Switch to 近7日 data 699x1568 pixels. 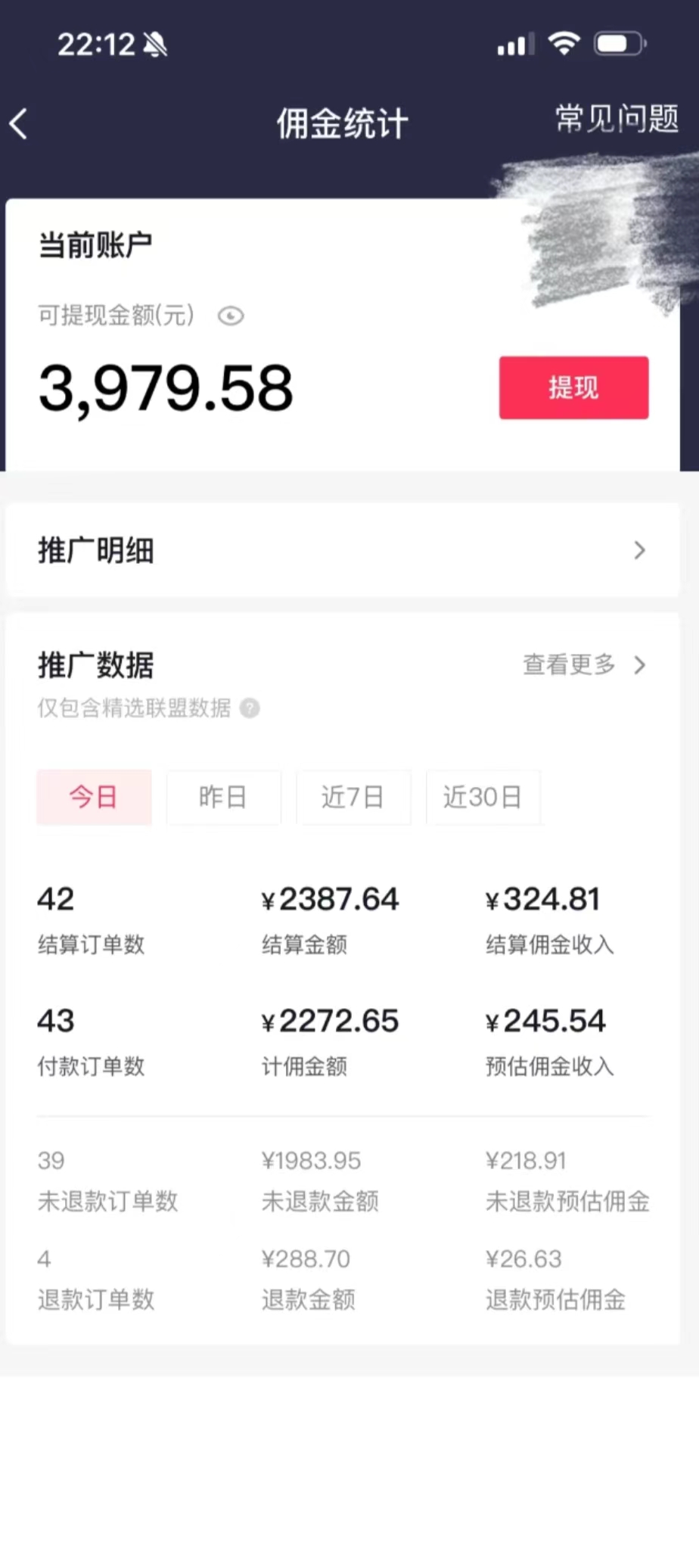coord(353,797)
